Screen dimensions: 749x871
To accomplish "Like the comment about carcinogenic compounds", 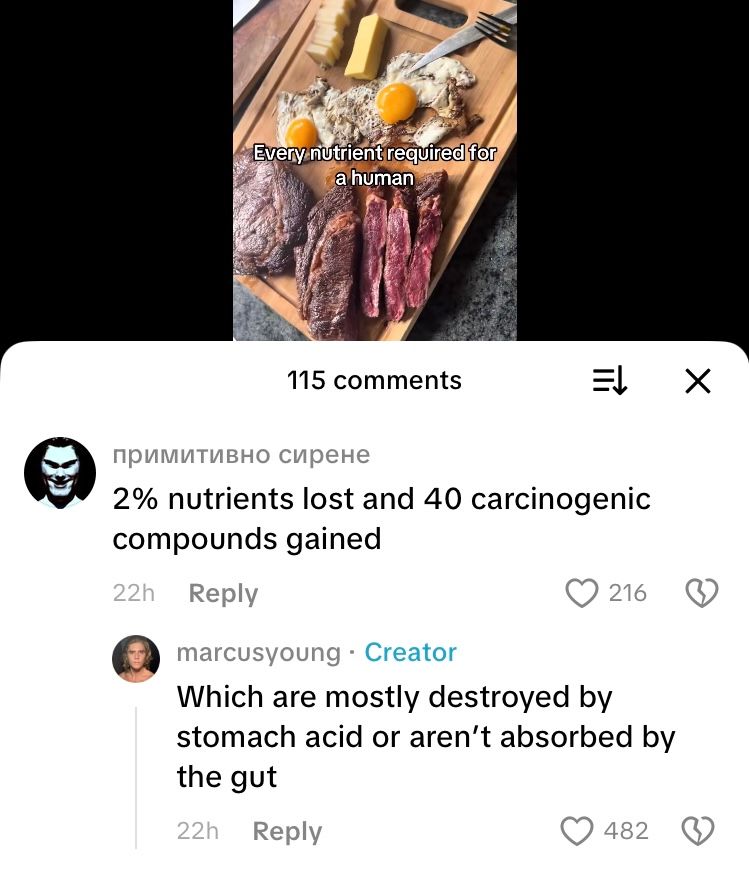I will tap(582, 593).
